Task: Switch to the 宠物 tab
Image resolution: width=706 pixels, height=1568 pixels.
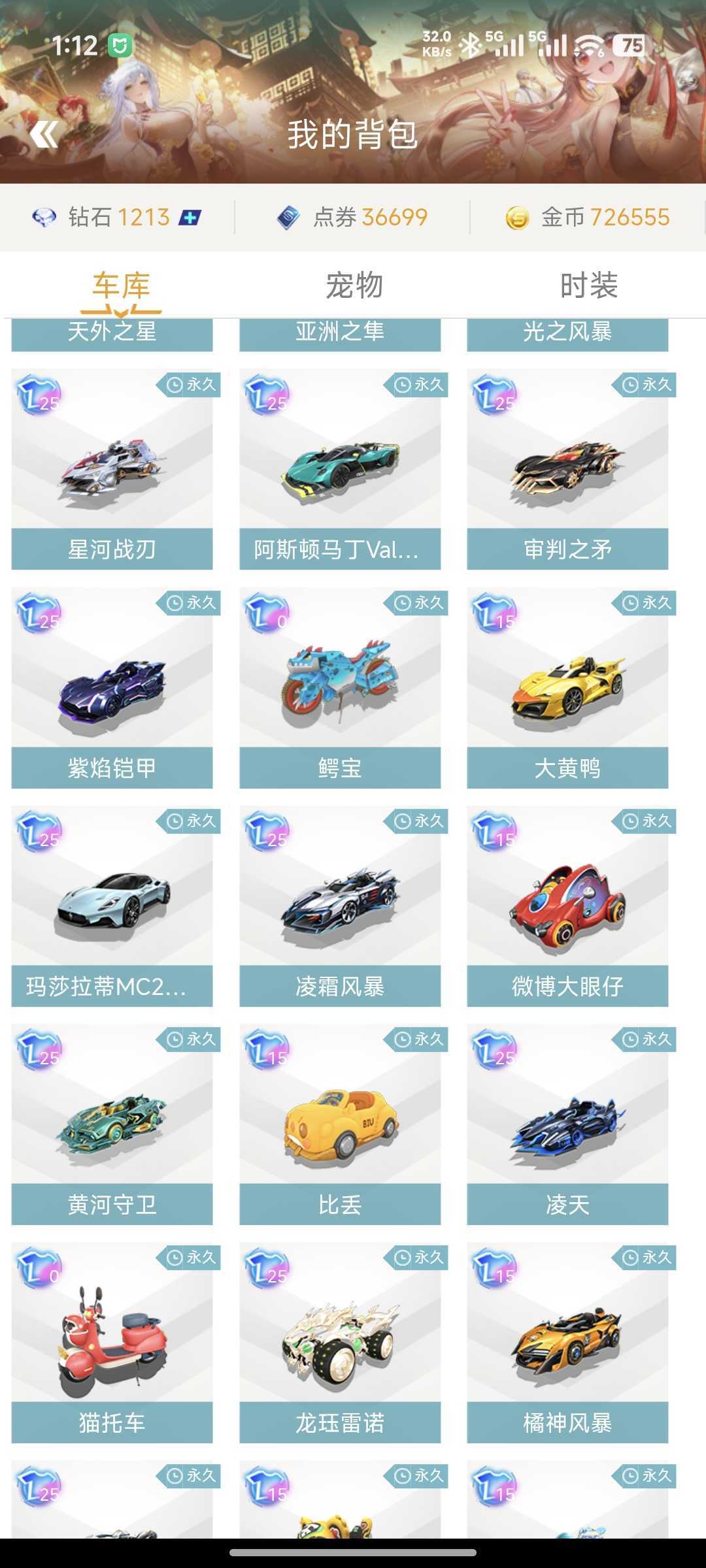Action: pyautogui.click(x=354, y=286)
